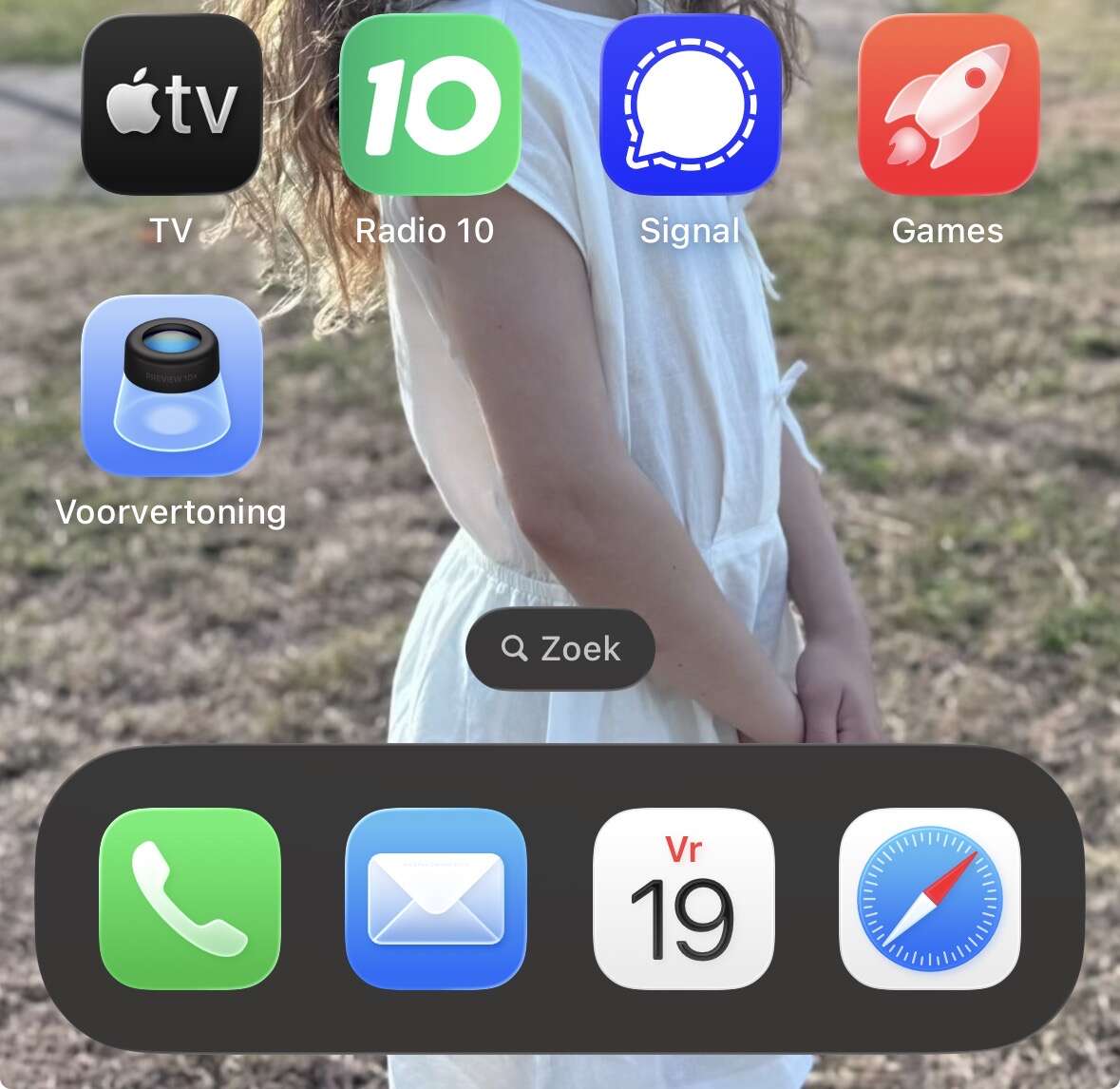Open the Games app
1120x1089 pixels.
click(x=948, y=105)
